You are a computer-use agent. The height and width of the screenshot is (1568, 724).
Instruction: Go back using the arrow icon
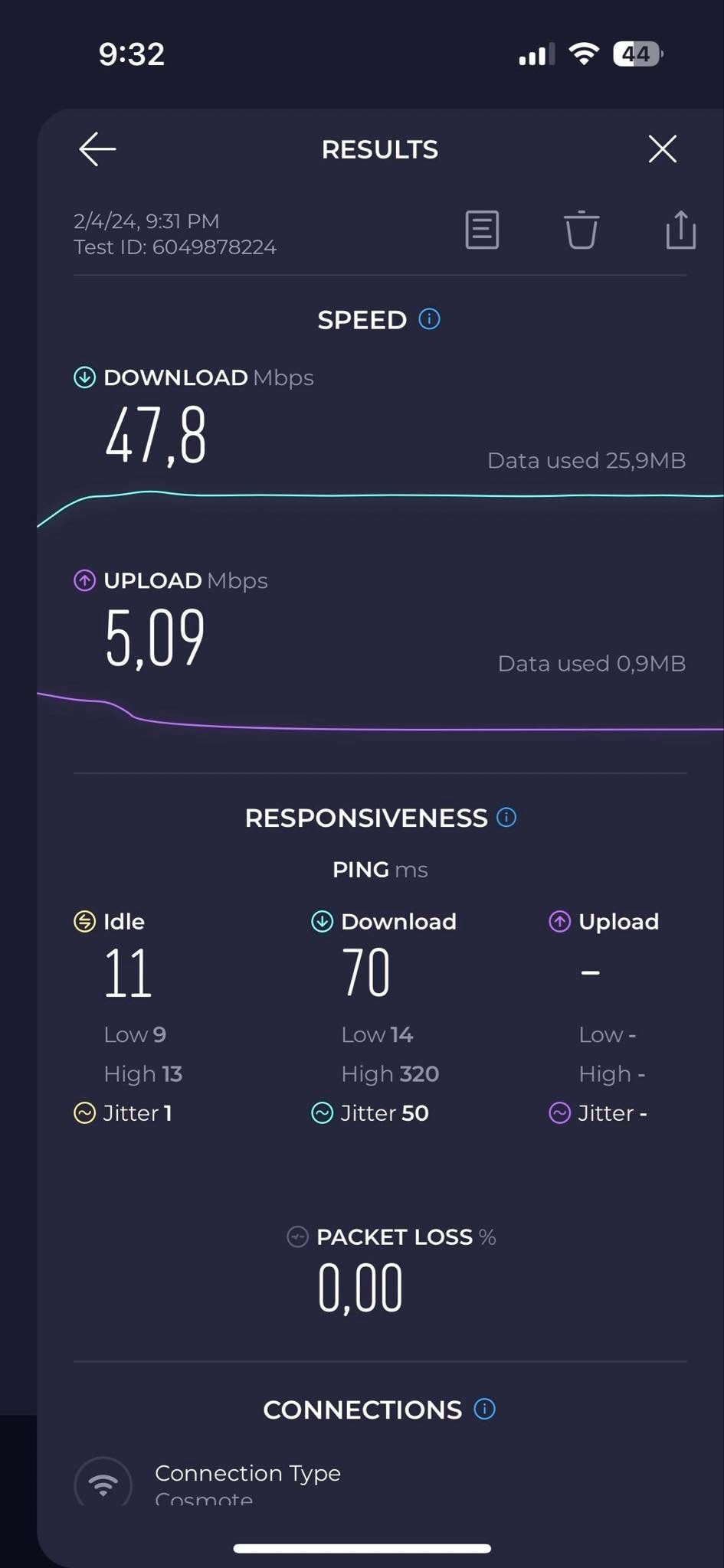point(97,149)
